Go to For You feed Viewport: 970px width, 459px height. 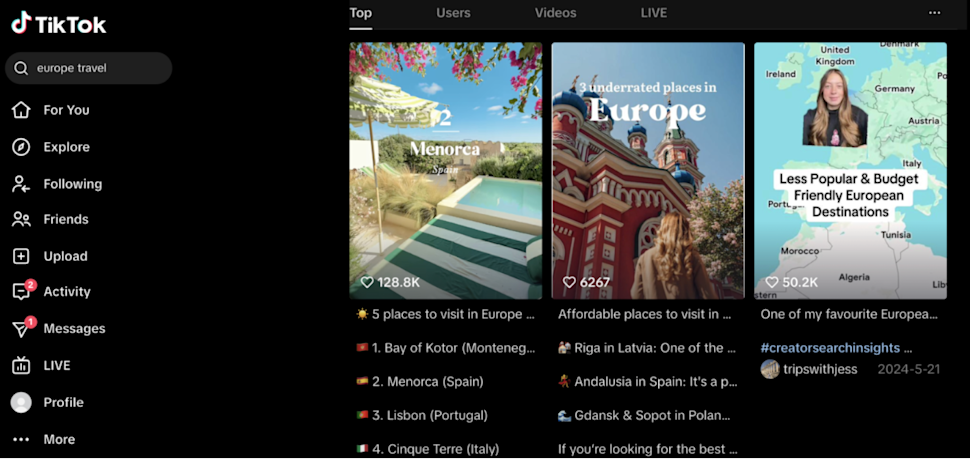click(65, 110)
